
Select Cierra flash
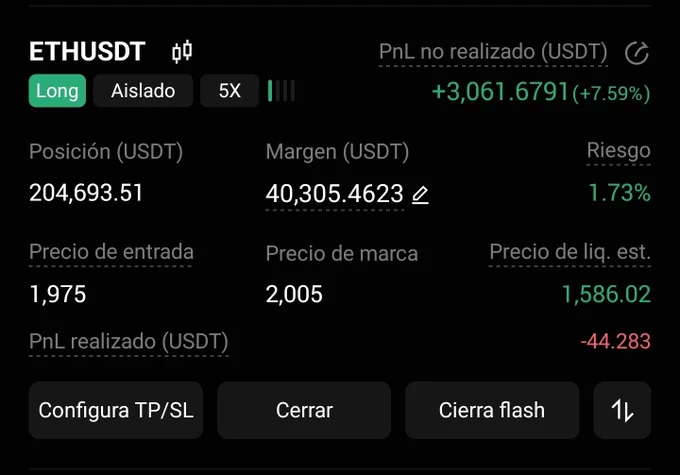(x=492, y=410)
